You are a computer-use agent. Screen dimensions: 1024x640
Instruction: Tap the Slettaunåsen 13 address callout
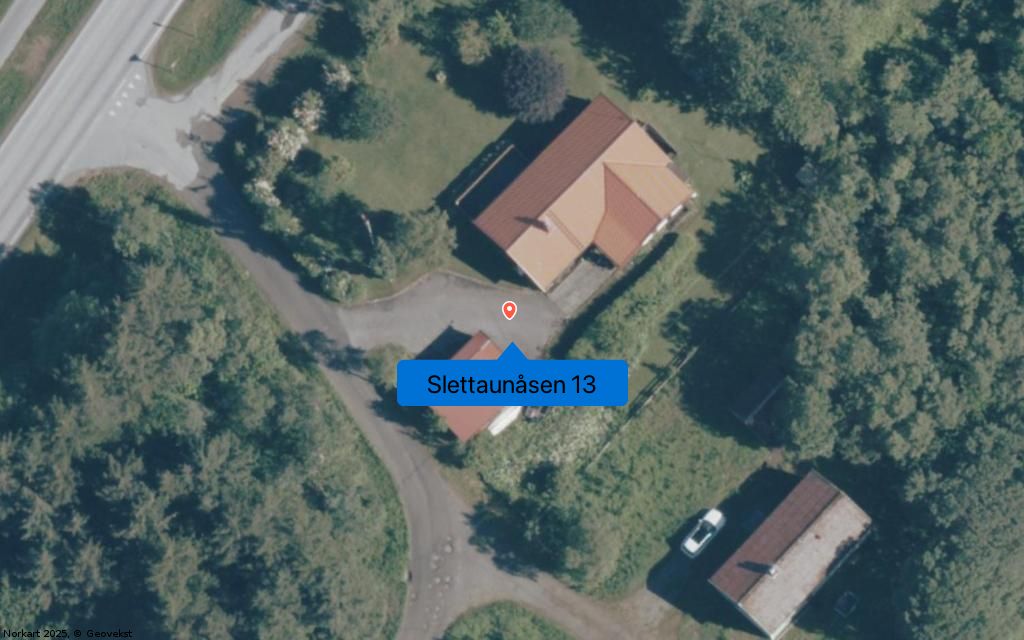pos(512,384)
